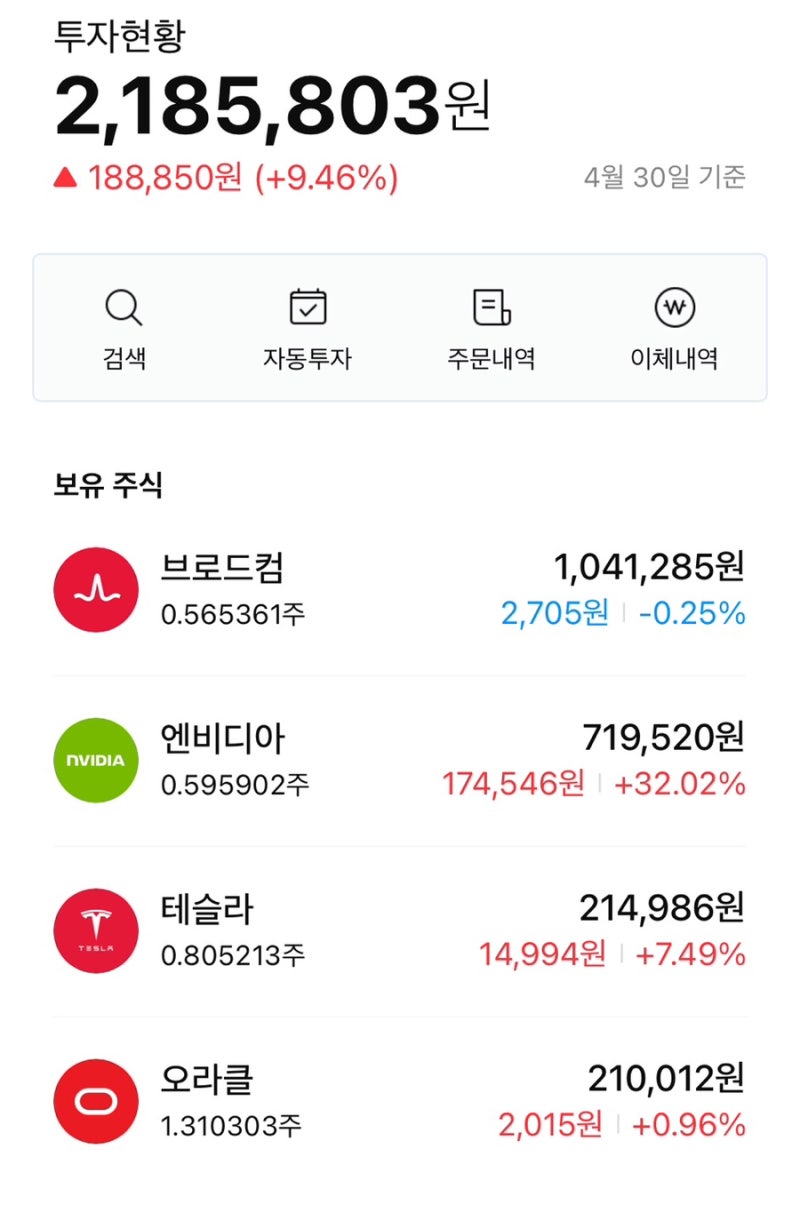
Task: View 이체내역 via the won transfer icon
Action: point(674,326)
